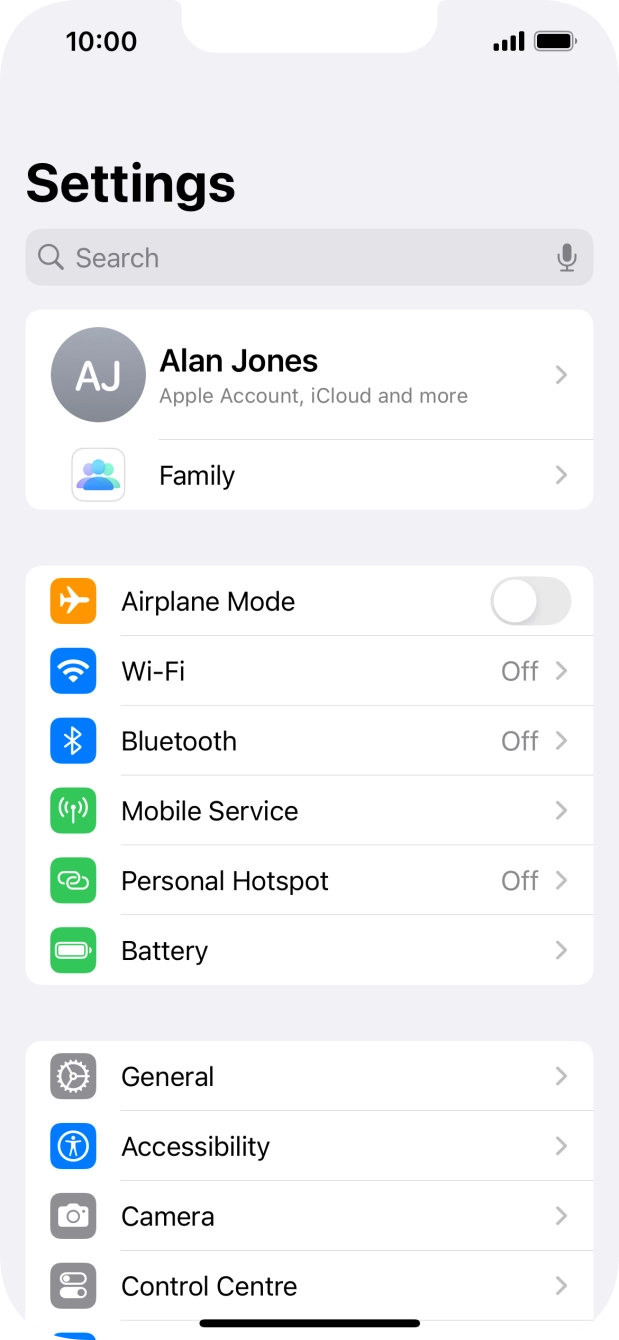
Task: Open Mobile Service settings
Action: pyautogui.click(x=309, y=811)
